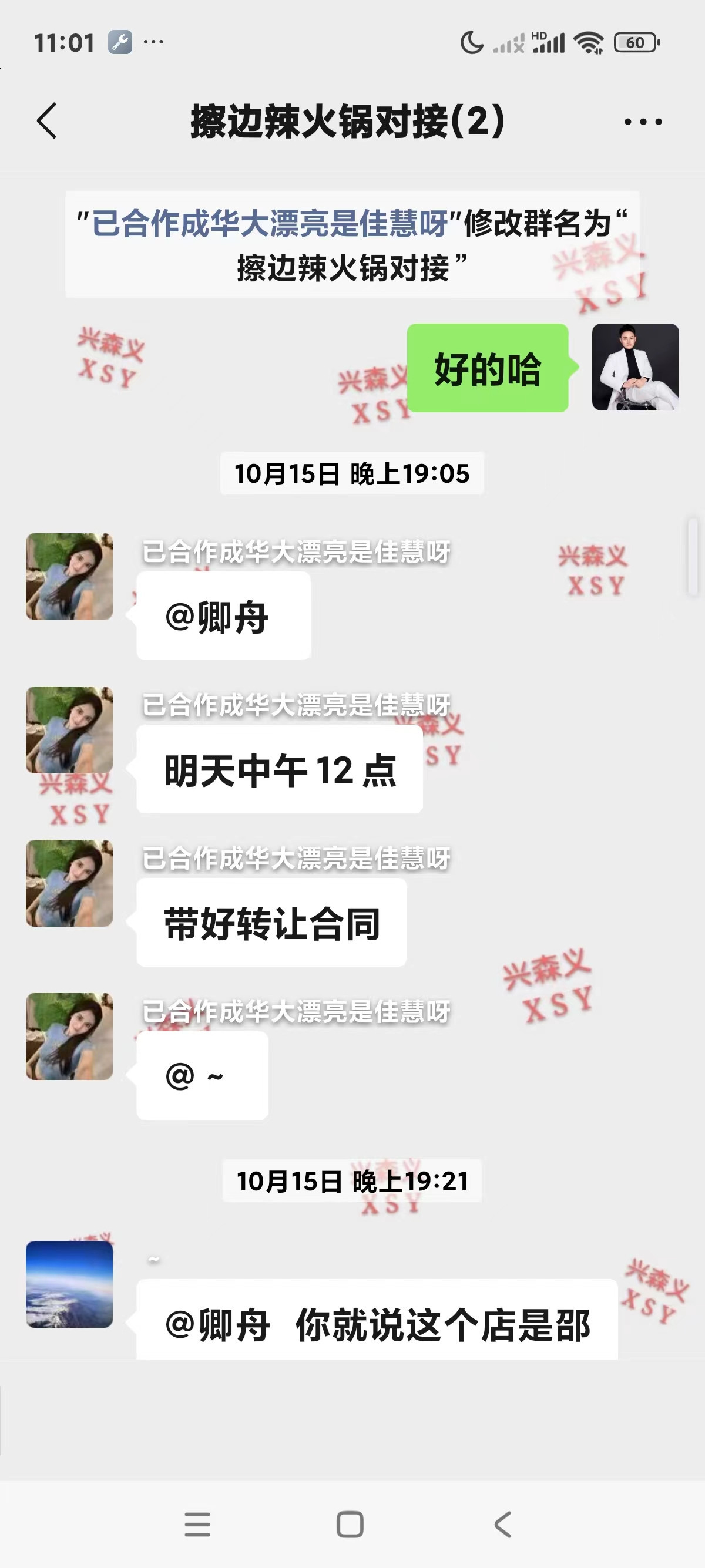Open the group chat's three-dot menu
705x1568 pixels.
pyautogui.click(x=643, y=122)
